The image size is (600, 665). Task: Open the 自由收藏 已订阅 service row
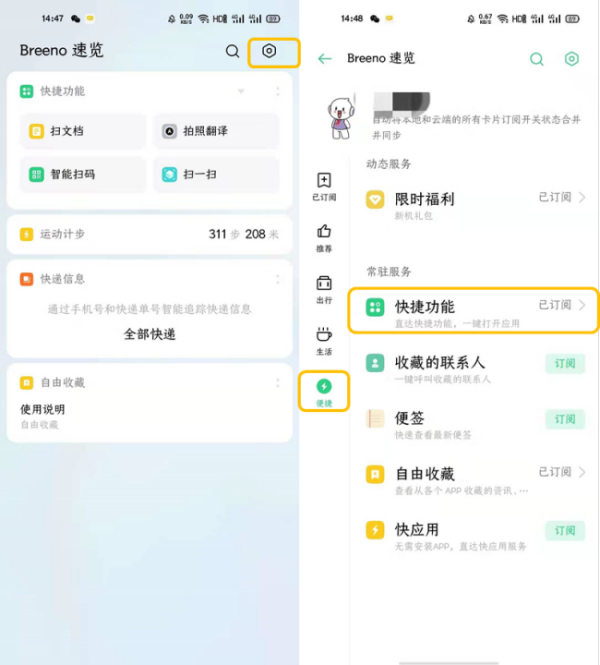[475, 478]
